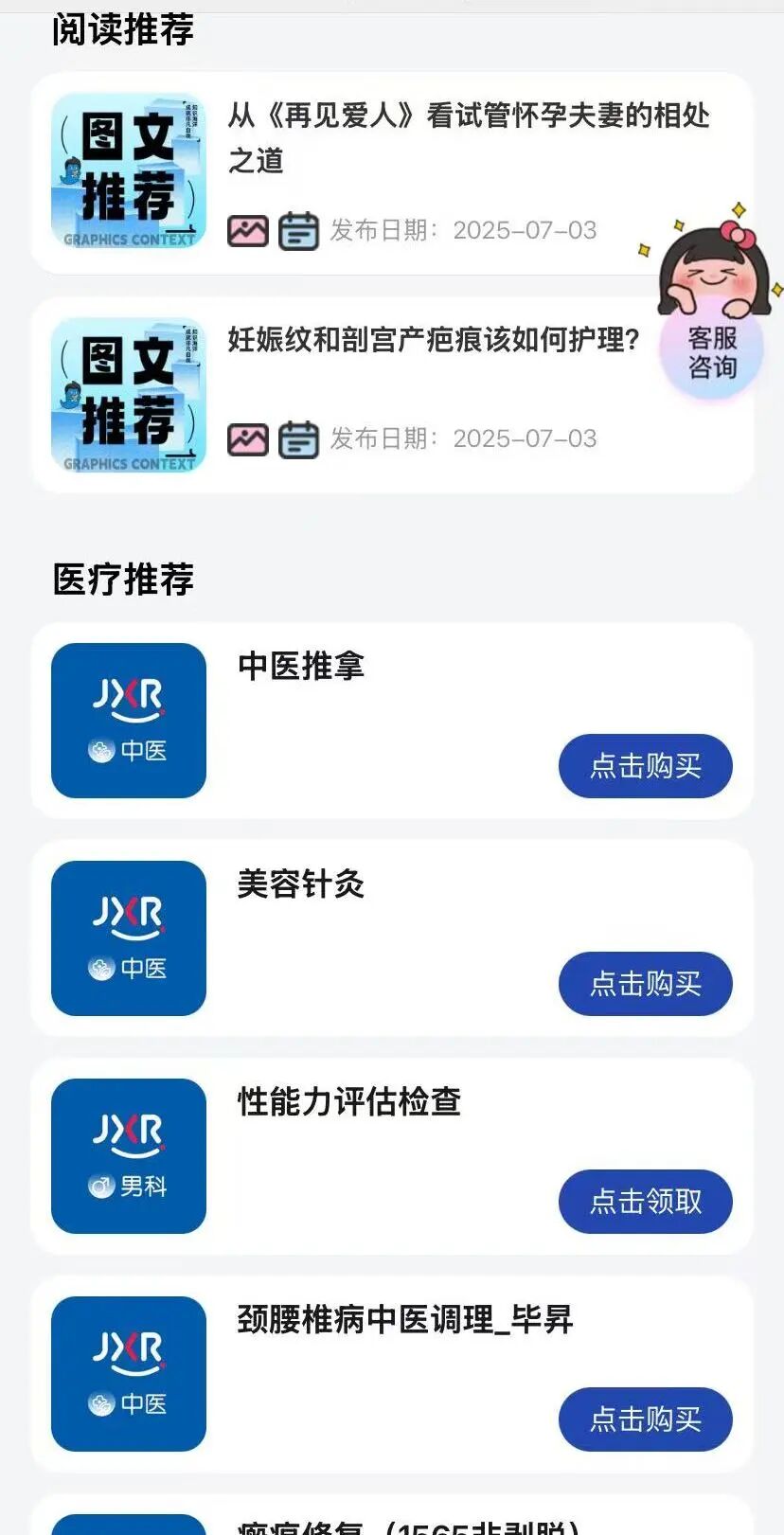784x1535 pixels.
Task: Click 点击购买 for 中医推拿
Action: 645,766
